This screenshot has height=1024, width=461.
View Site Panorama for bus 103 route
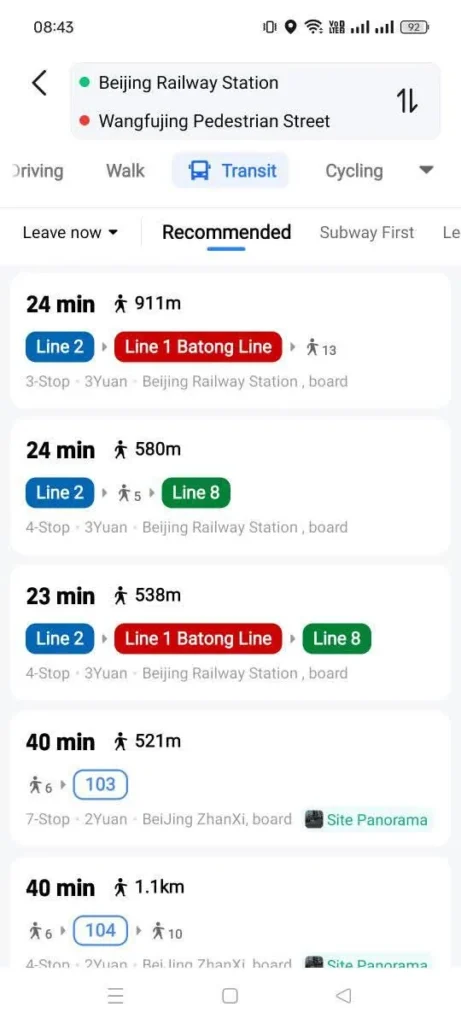[x=367, y=820]
